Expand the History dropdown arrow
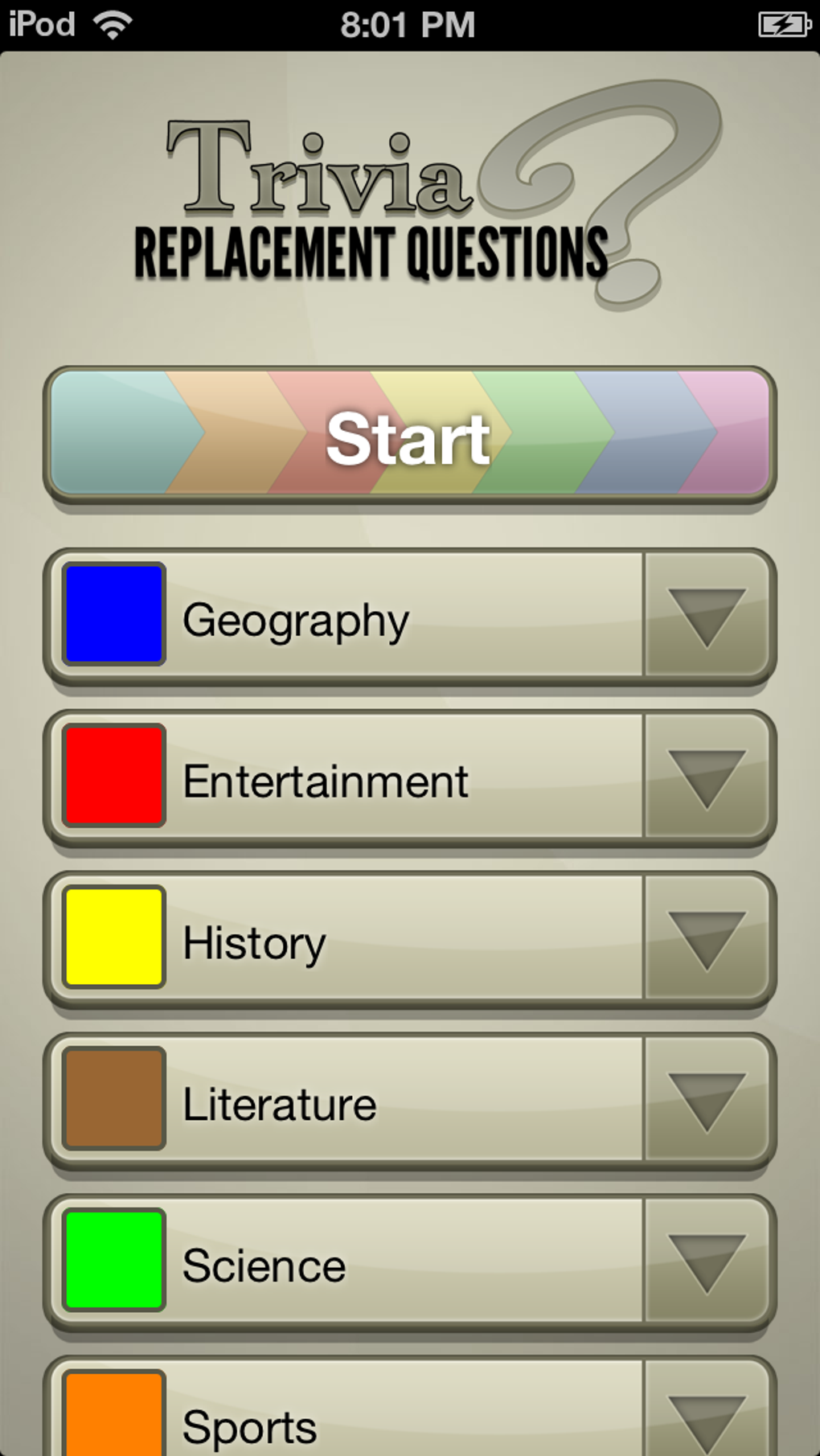 707,938
